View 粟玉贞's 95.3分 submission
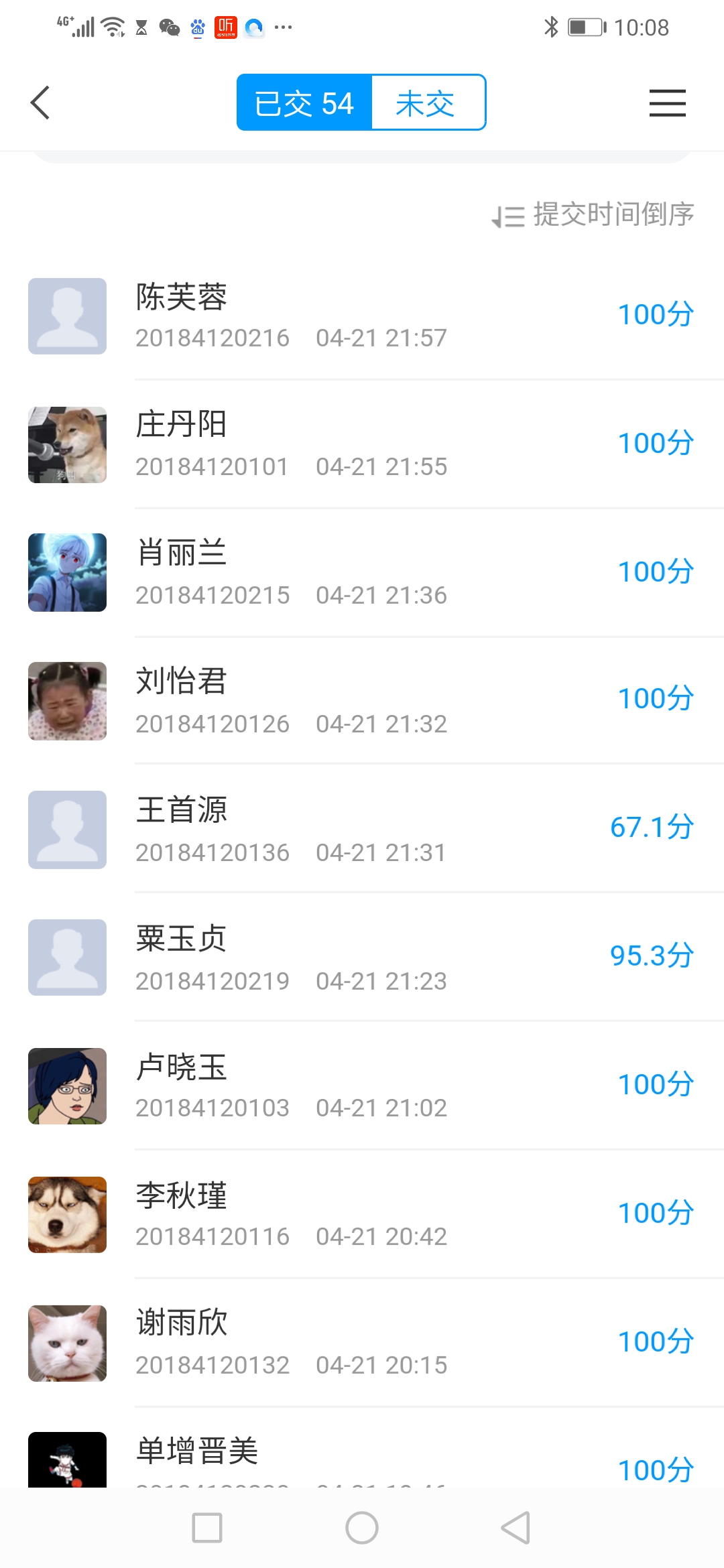Viewport: 724px width, 1568px height. coord(362,958)
